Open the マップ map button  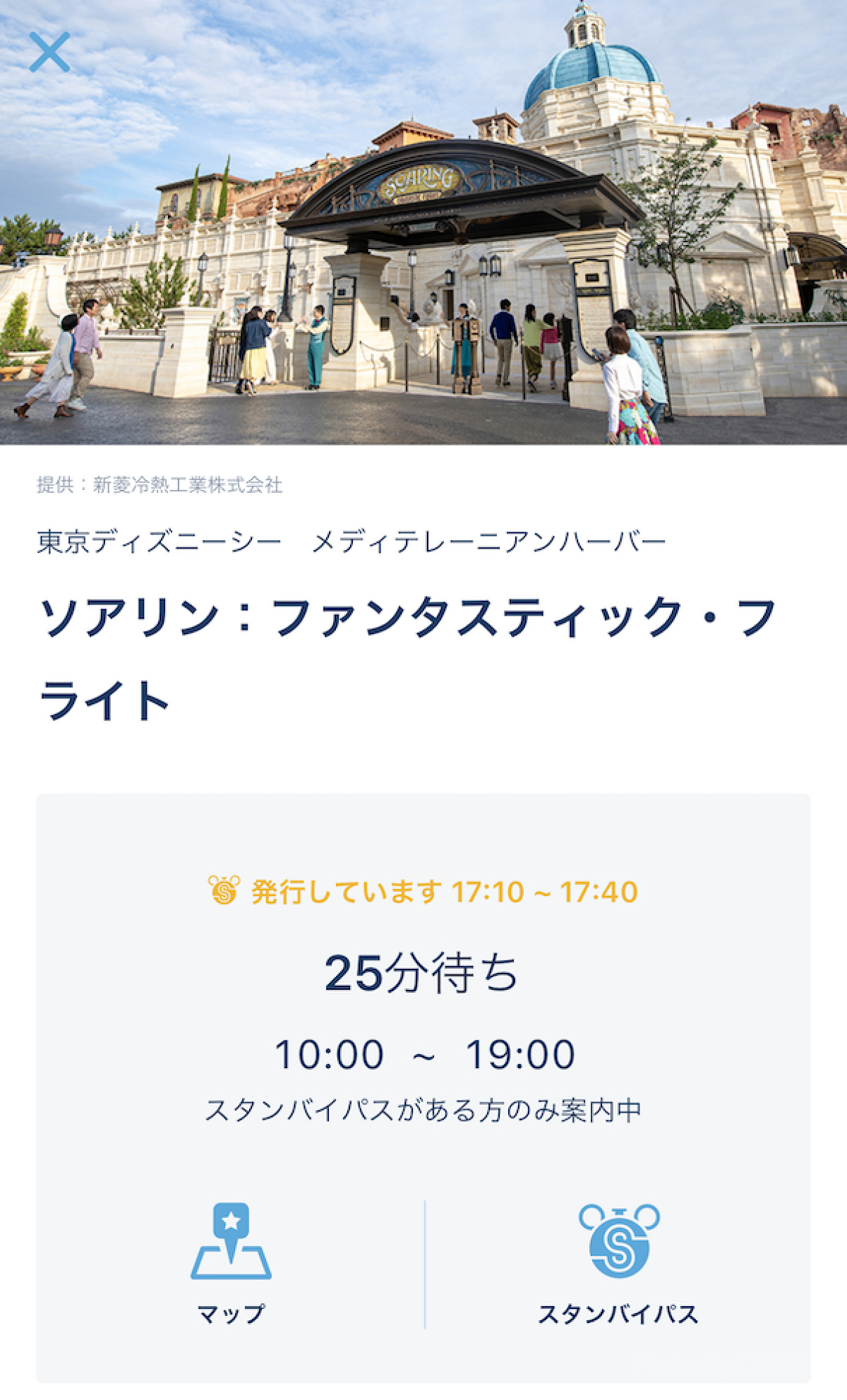pyautogui.click(x=231, y=1264)
